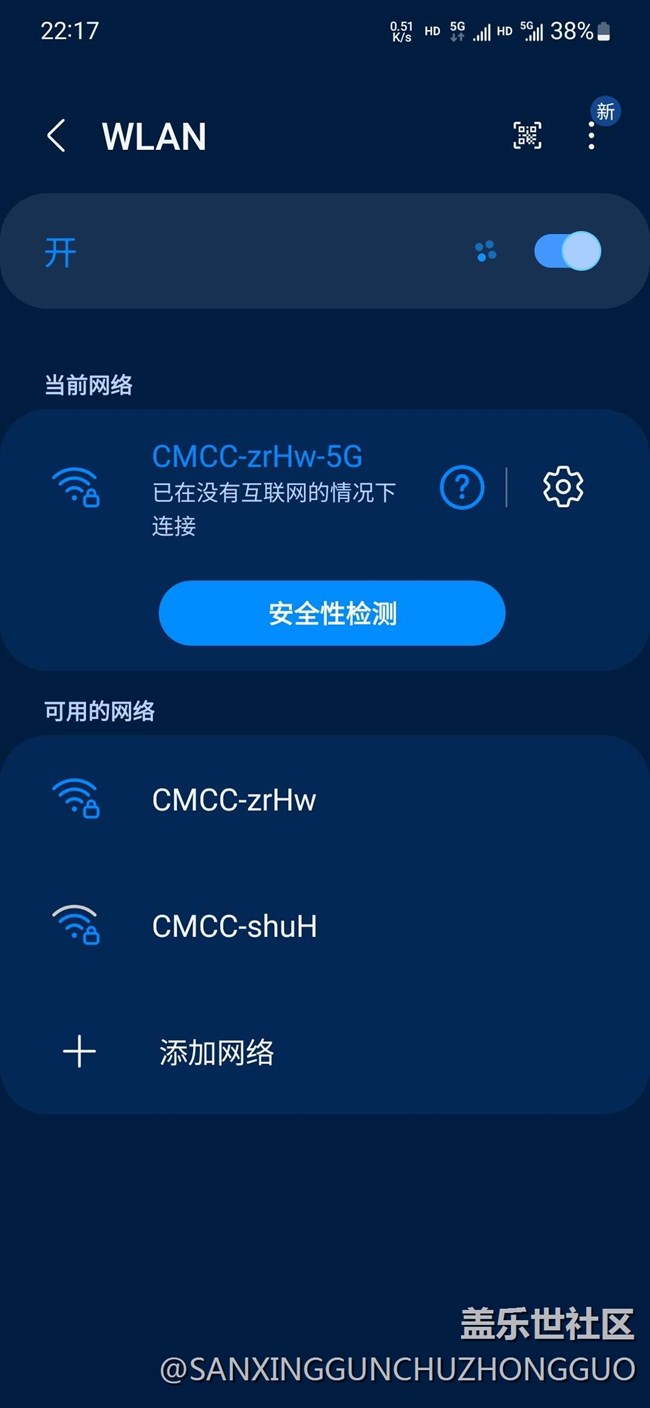Open the QR code scanner icon

[528, 136]
